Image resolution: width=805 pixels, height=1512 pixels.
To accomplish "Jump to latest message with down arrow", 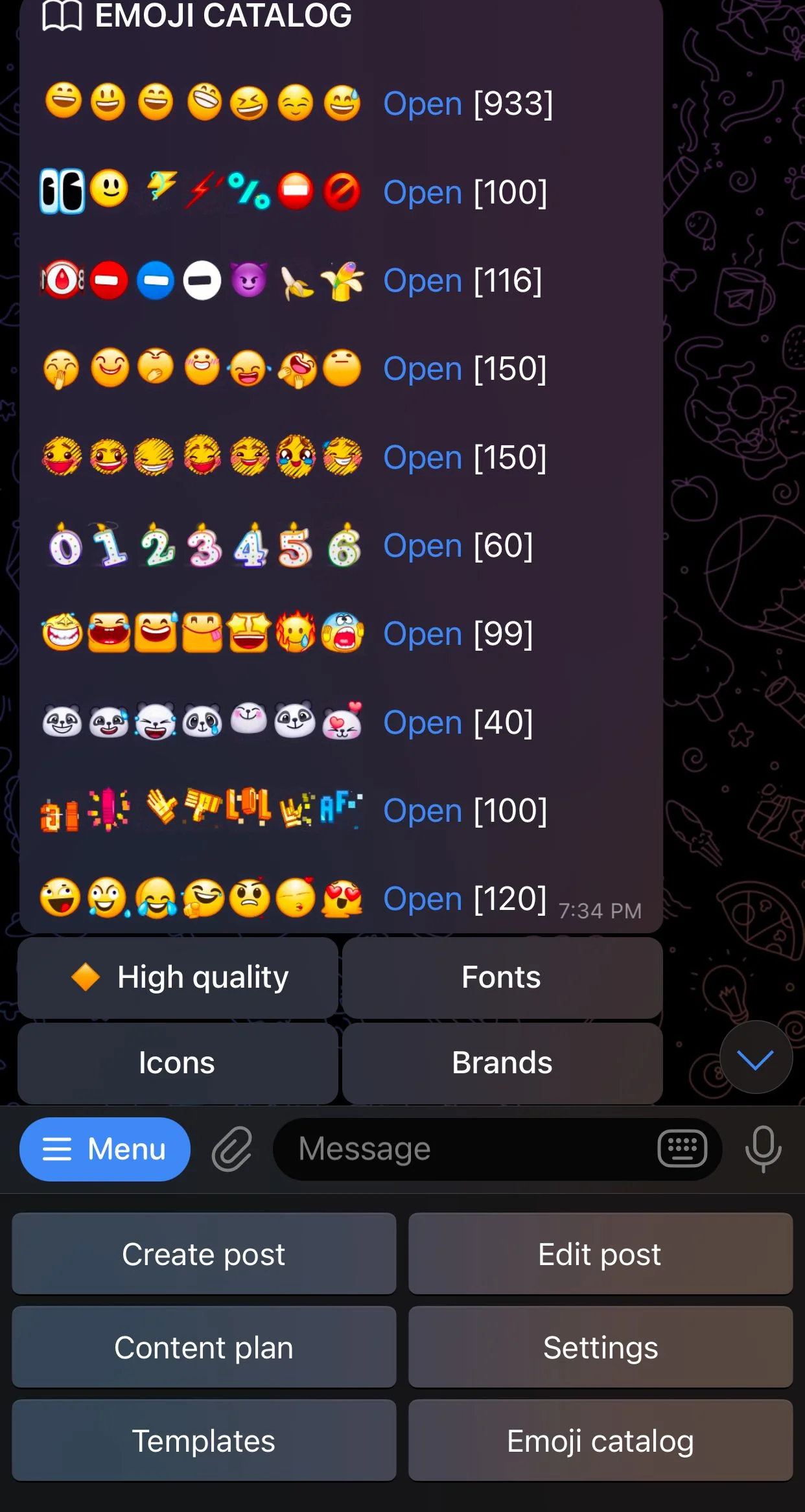I will [756, 1058].
